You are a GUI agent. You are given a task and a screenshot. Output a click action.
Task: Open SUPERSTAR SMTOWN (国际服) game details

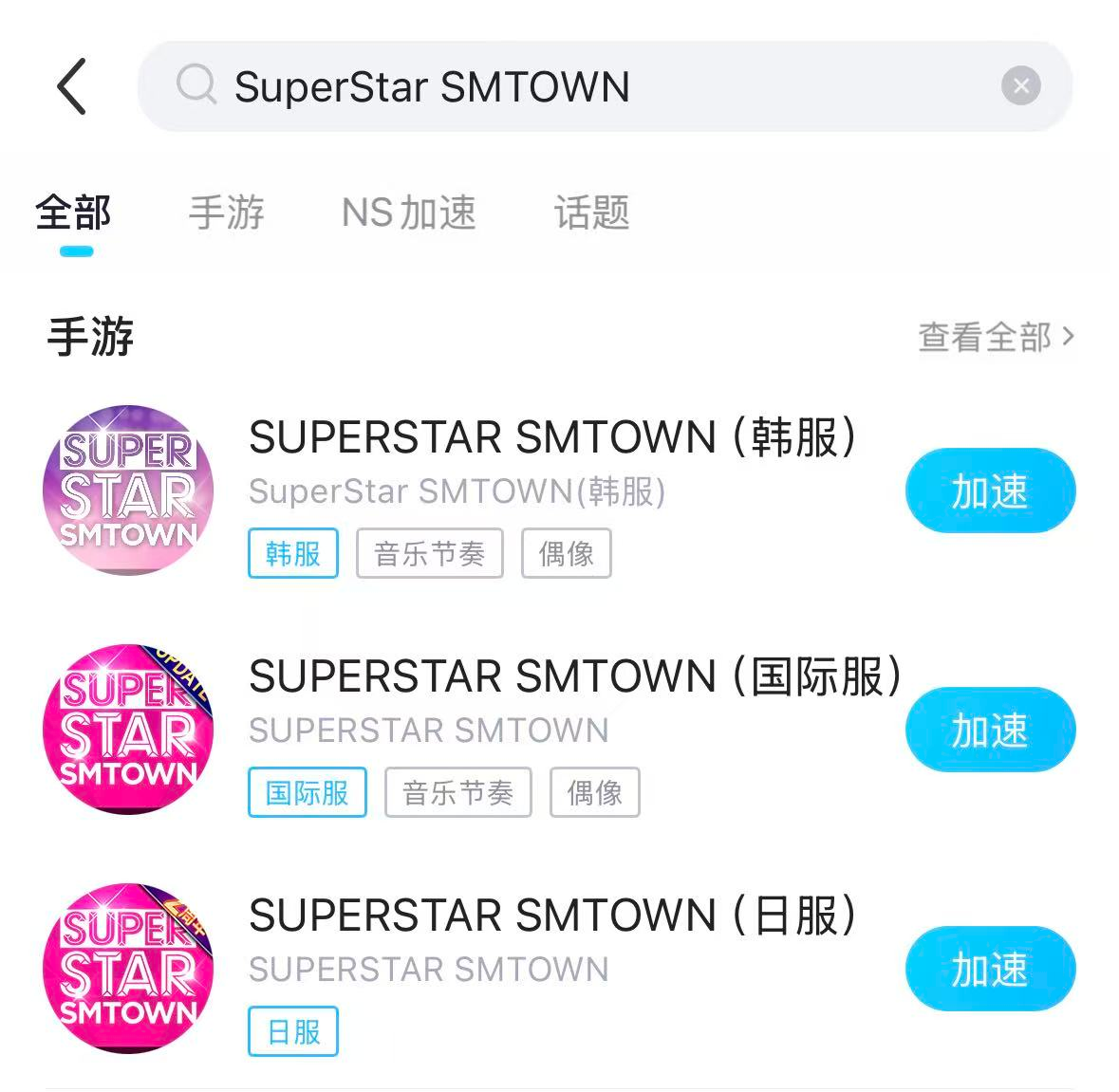point(569,677)
